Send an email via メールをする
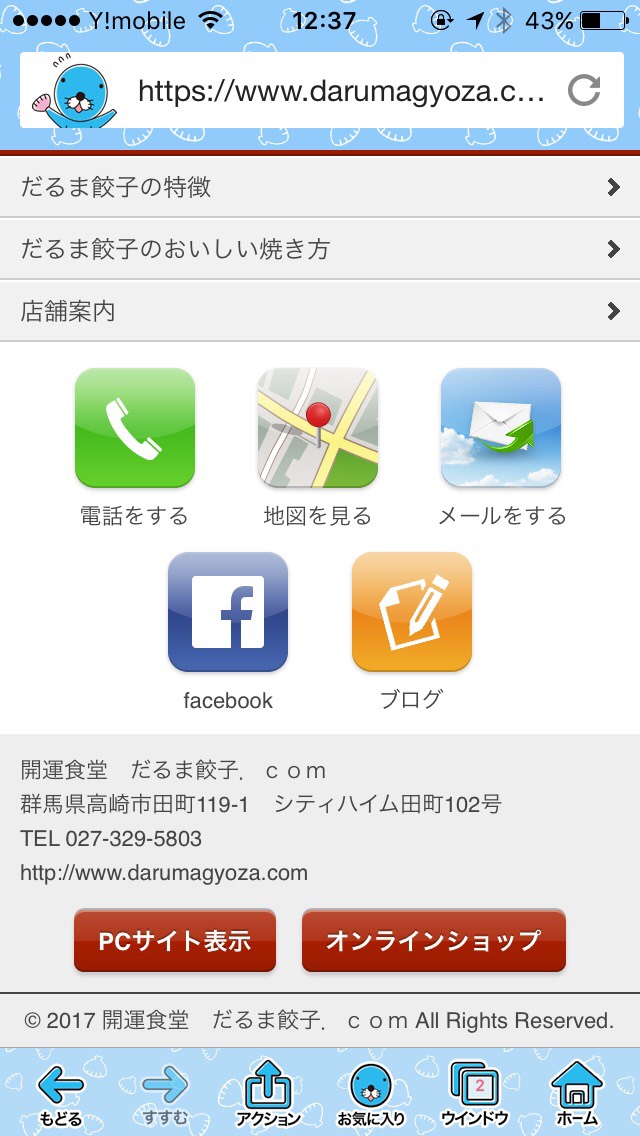The image size is (640, 1136). click(501, 428)
